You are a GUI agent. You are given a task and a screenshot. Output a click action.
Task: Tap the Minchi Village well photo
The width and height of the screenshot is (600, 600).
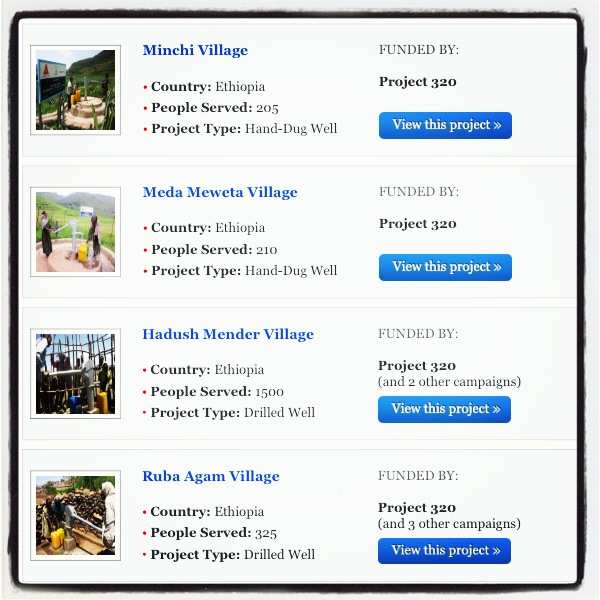point(75,90)
